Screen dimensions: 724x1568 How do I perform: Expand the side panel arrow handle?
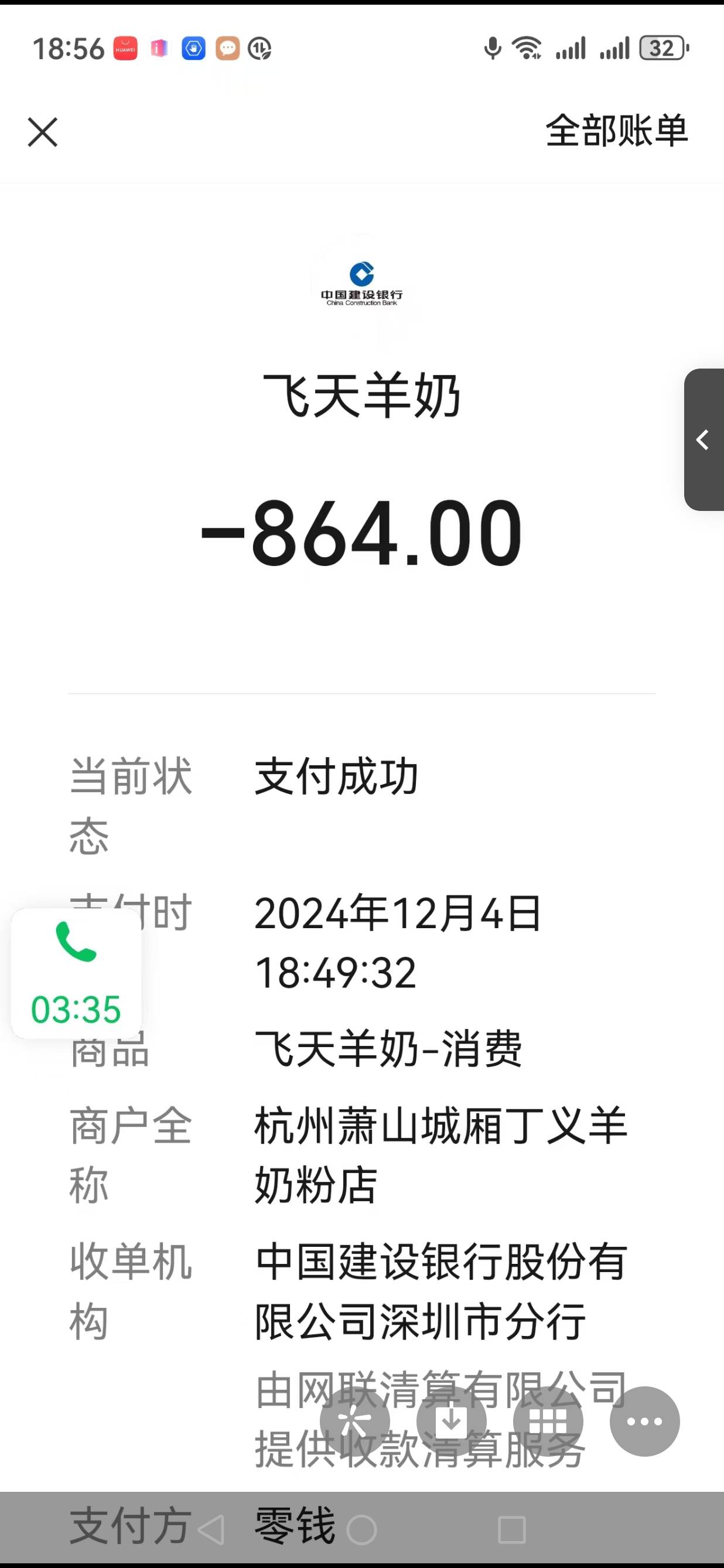(x=704, y=439)
